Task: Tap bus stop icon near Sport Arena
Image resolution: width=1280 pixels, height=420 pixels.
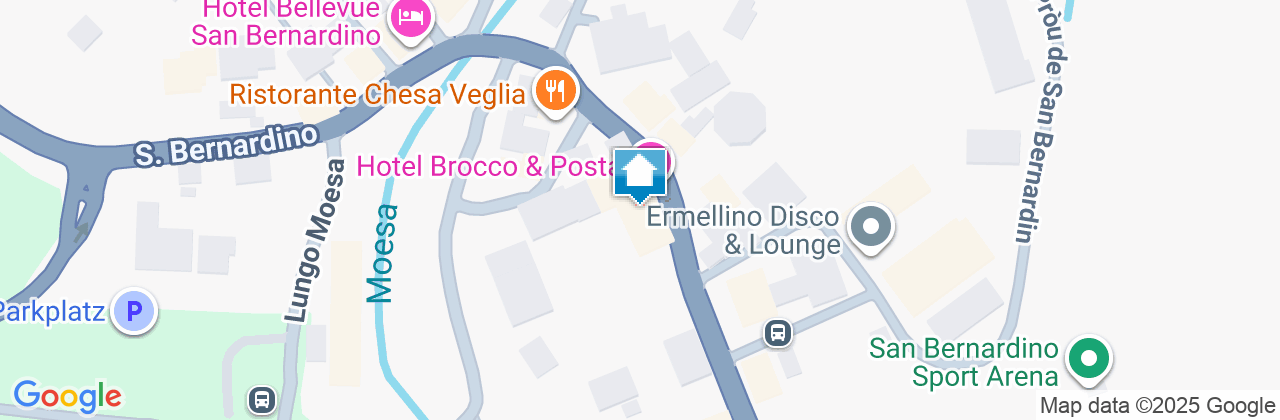Action: (778, 333)
